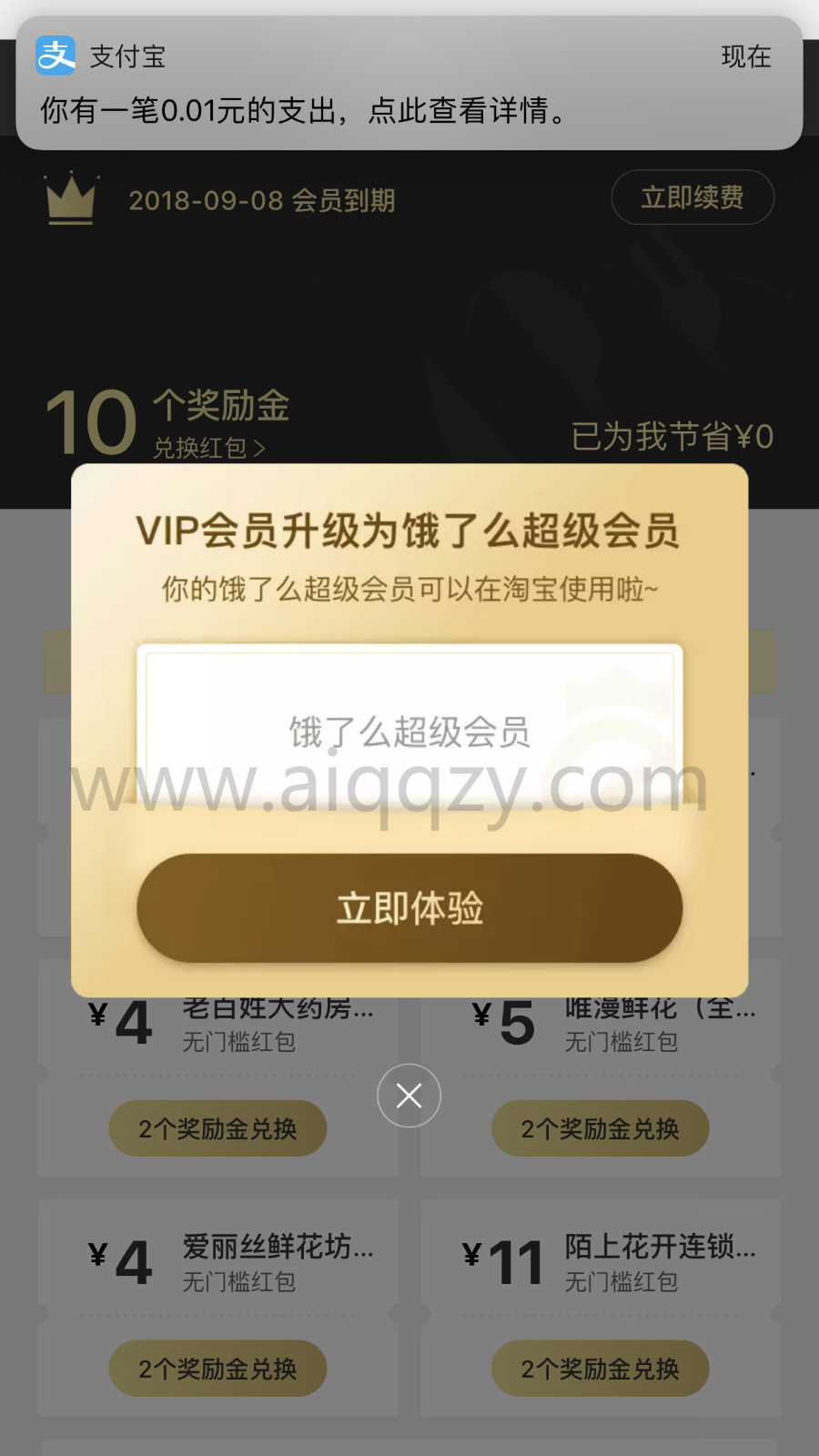Image resolution: width=819 pixels, height=1456 pixels.
Task: Tap 立即续费 to renew membership
Action: point(692,197)
